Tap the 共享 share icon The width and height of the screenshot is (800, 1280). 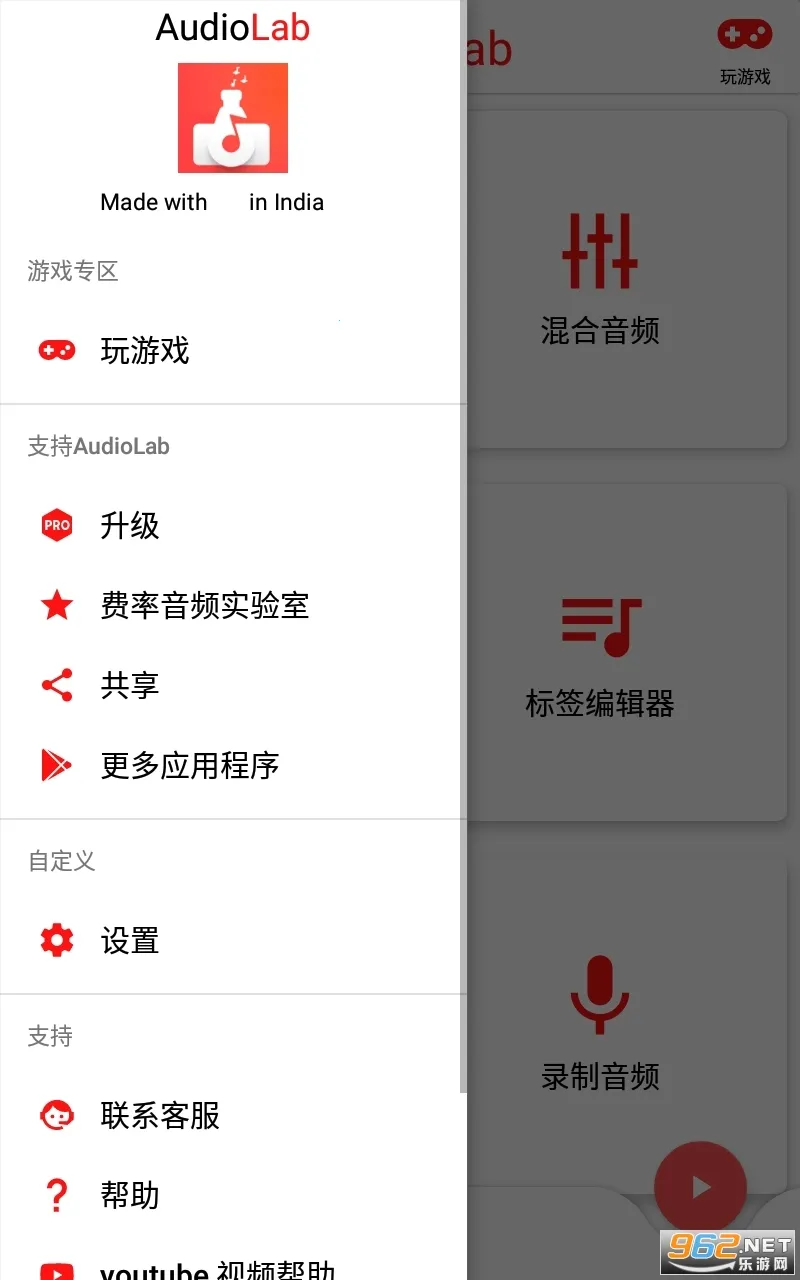click(x=56, y=684)
